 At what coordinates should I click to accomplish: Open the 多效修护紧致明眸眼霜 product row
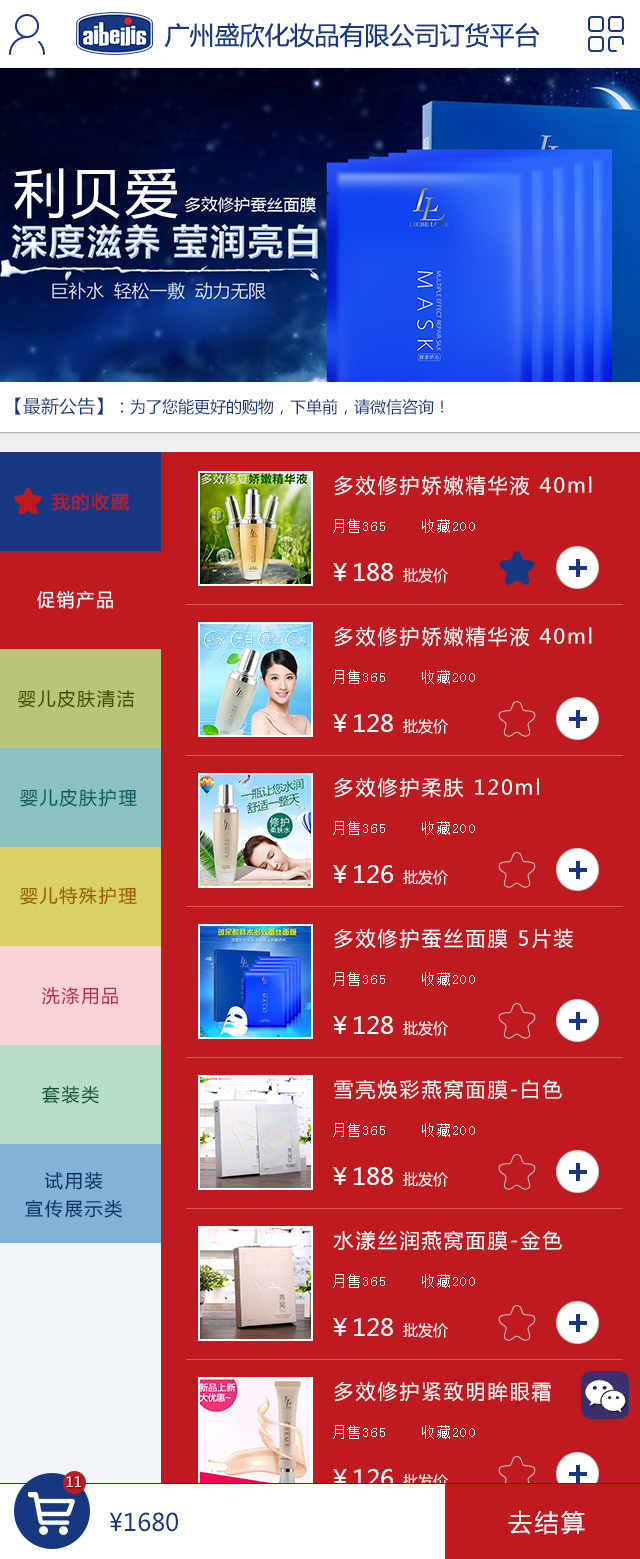pyautogui.click(x=442, y=1392)
